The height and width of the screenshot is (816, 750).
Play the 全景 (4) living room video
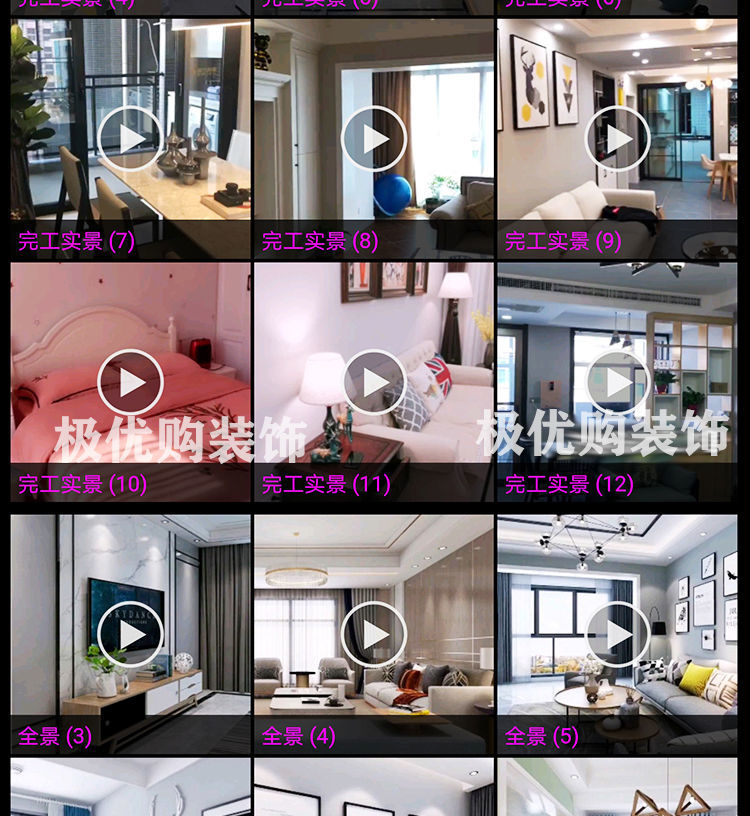[374, 634]
